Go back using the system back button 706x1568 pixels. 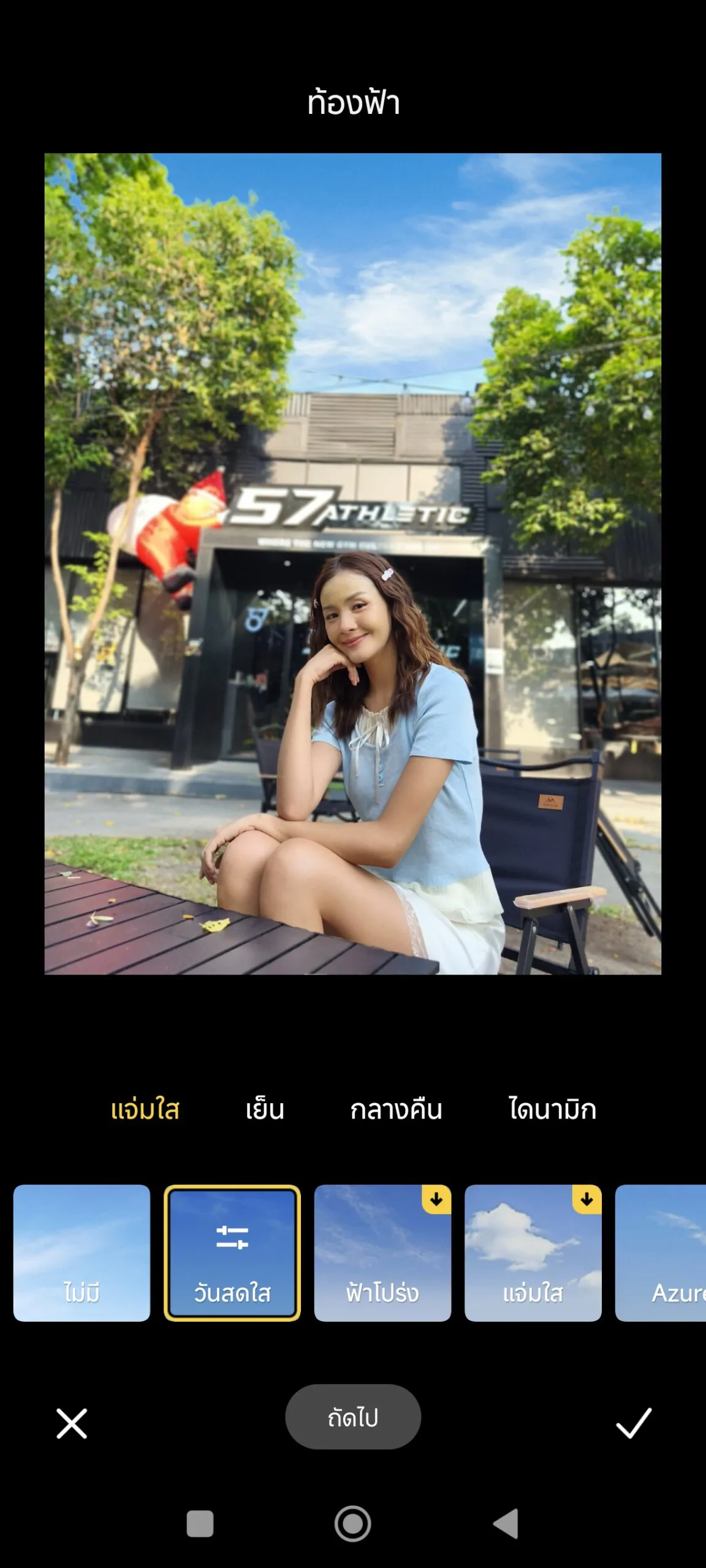coord(507,1523)
